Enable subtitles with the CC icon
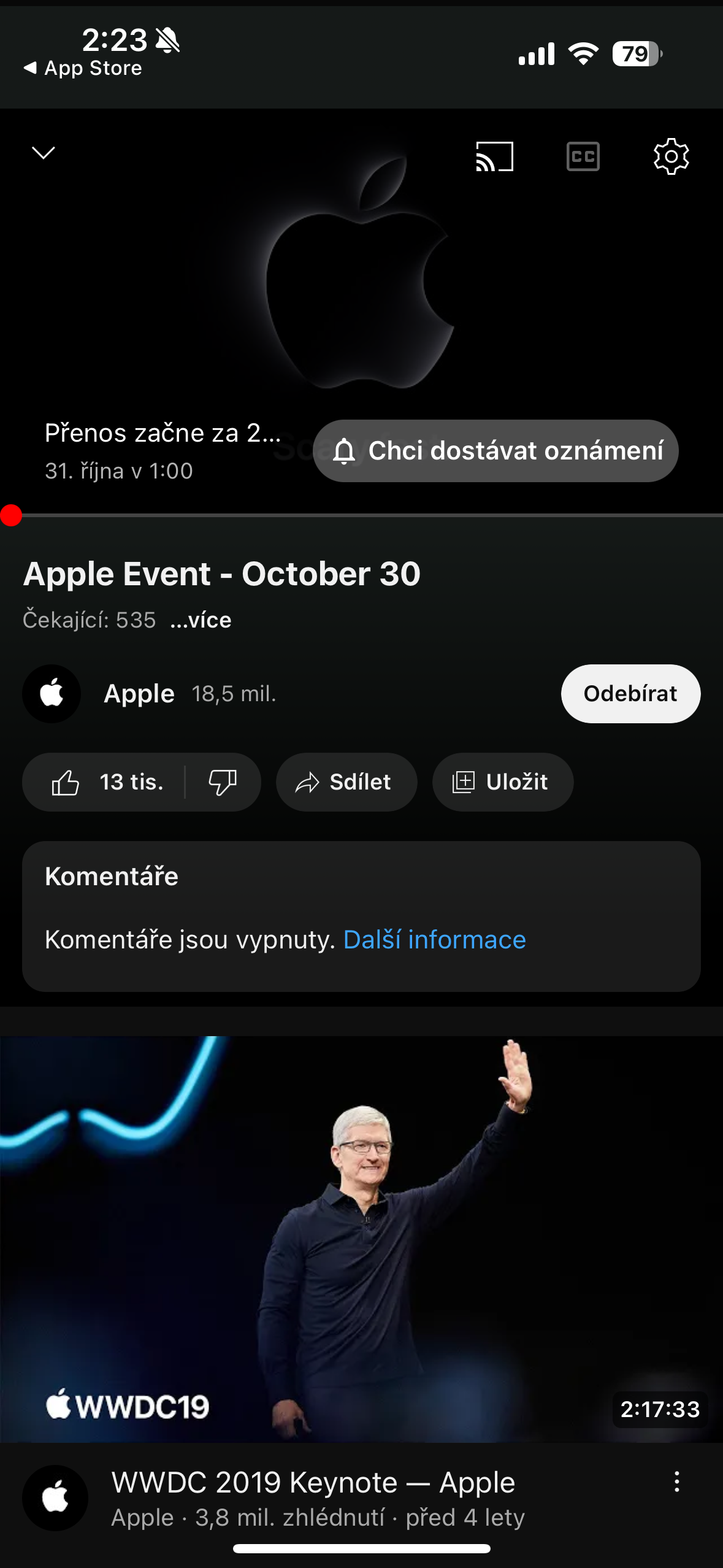The width and height of the screenshot is (723, 1568). [x=583, y=156]
